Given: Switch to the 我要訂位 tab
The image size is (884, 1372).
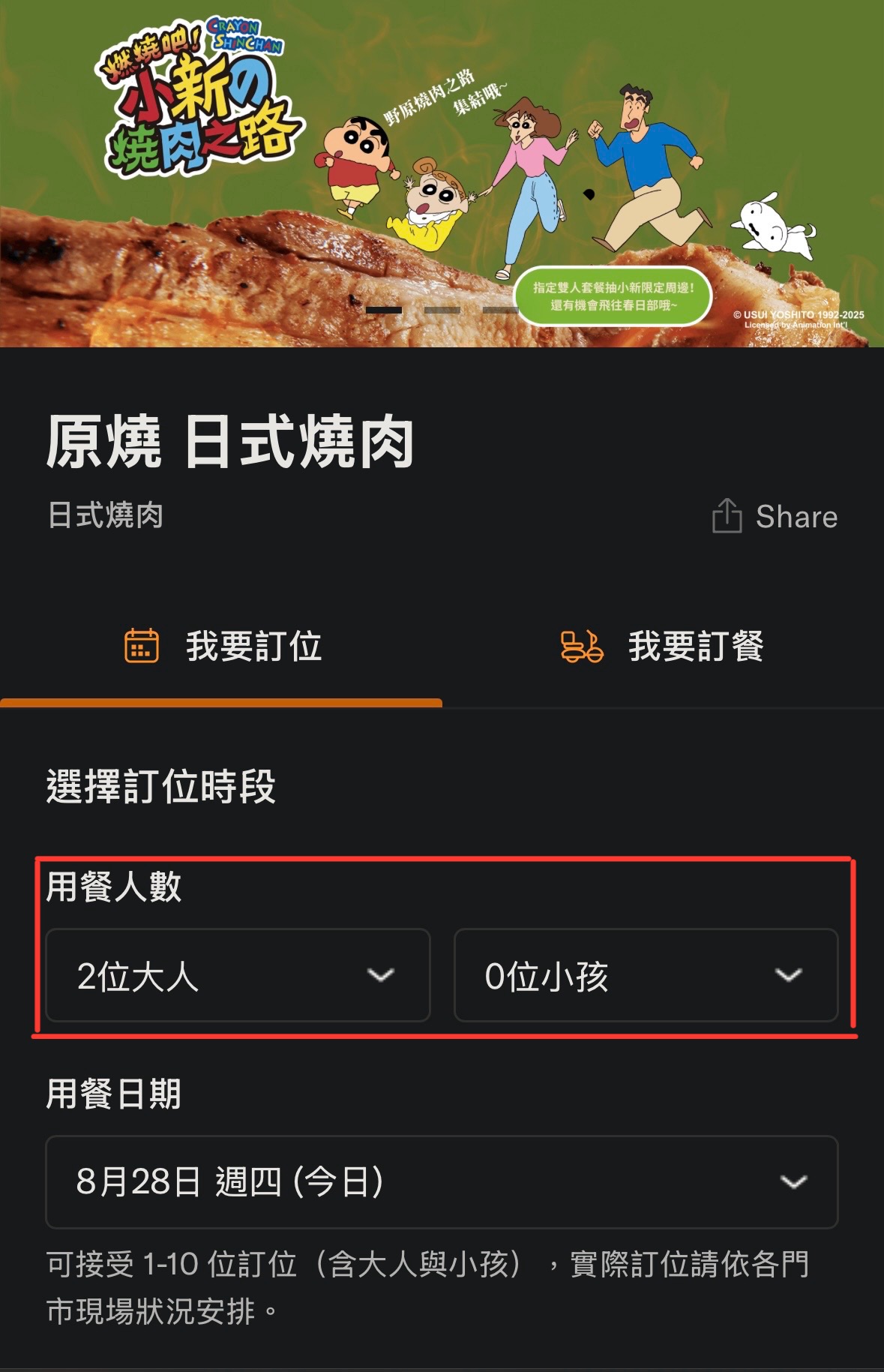Looking at the screenshot, I should (223, 647).
